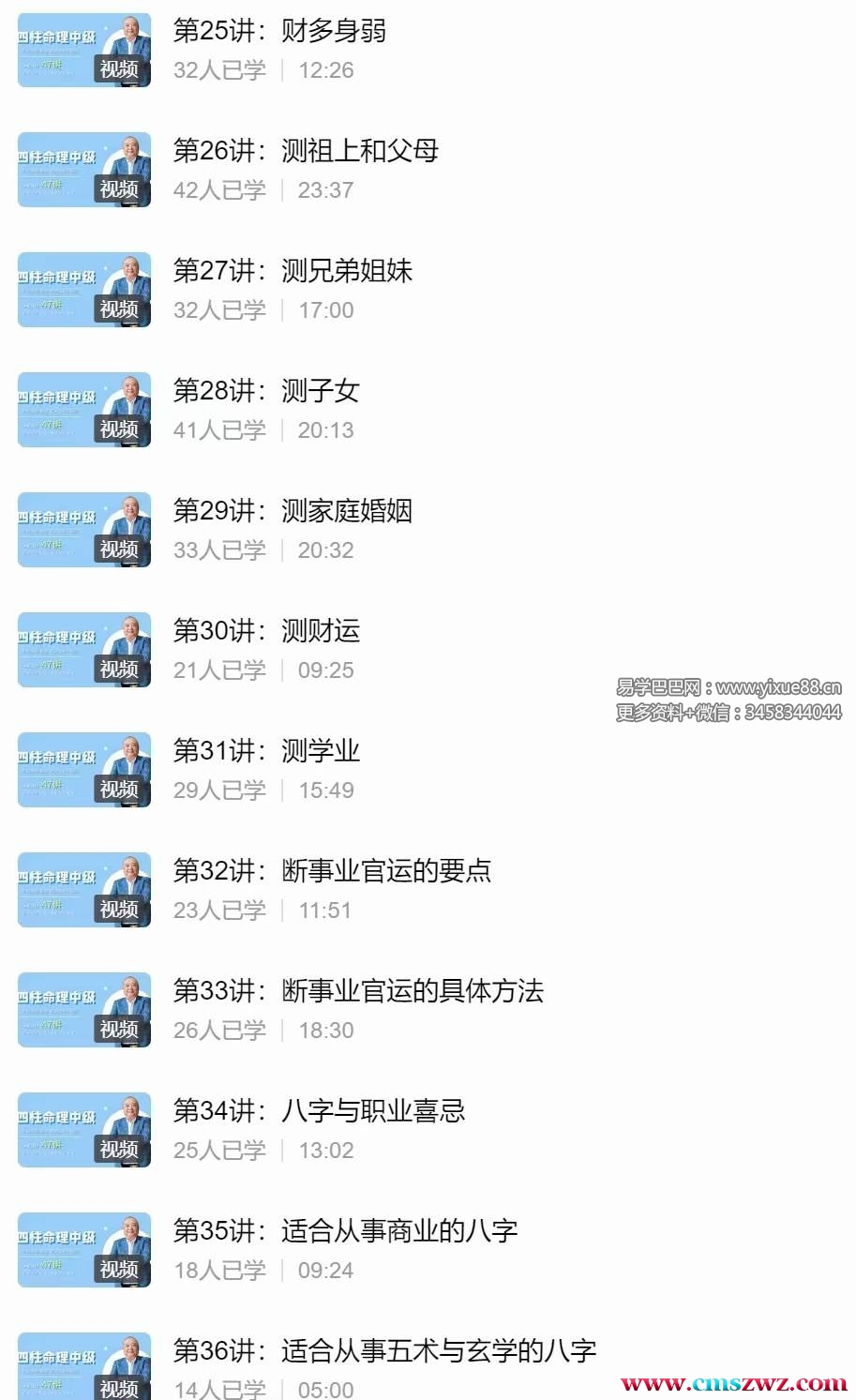Play lesson 34 八字与职业喜忌
The height and width of the screenshot is (1400, 856).
coord(319,1111)
